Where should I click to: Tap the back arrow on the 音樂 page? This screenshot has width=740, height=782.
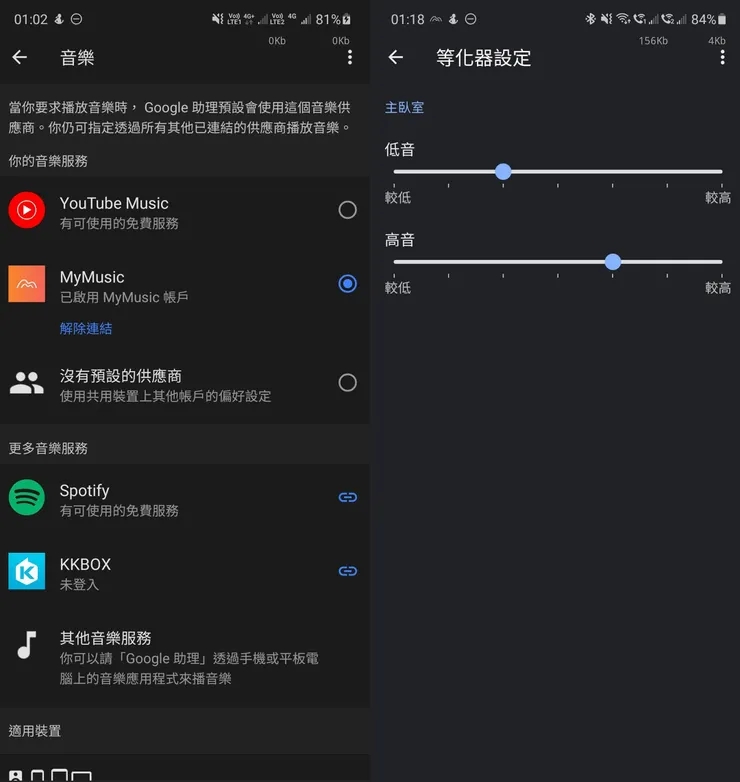[x=18, y=58]
